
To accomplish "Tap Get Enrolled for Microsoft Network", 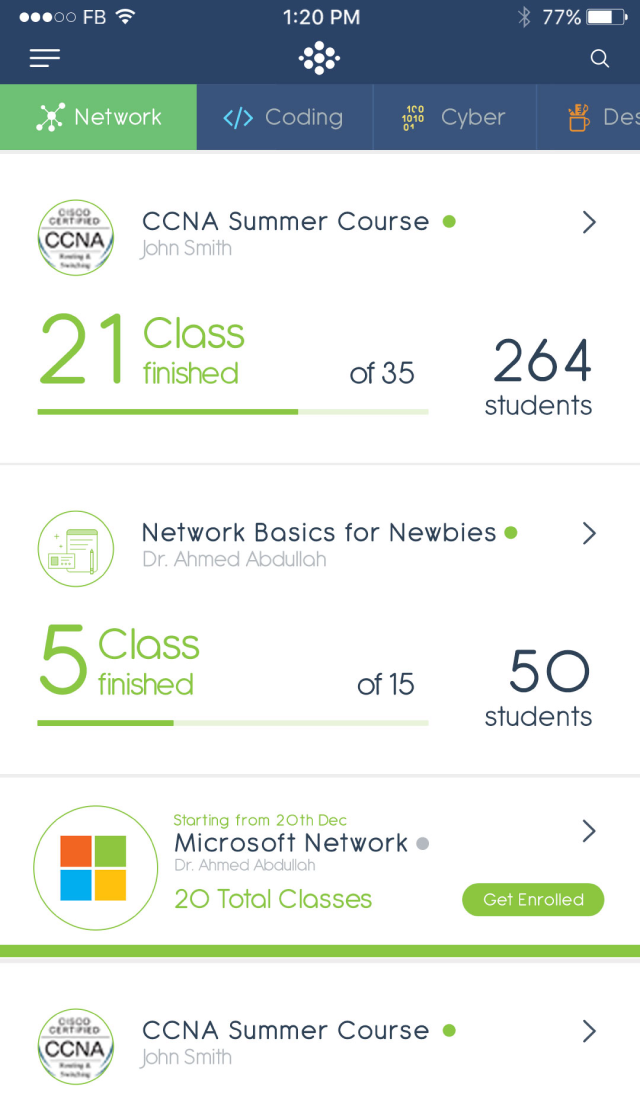I will (x=533, y=899).
